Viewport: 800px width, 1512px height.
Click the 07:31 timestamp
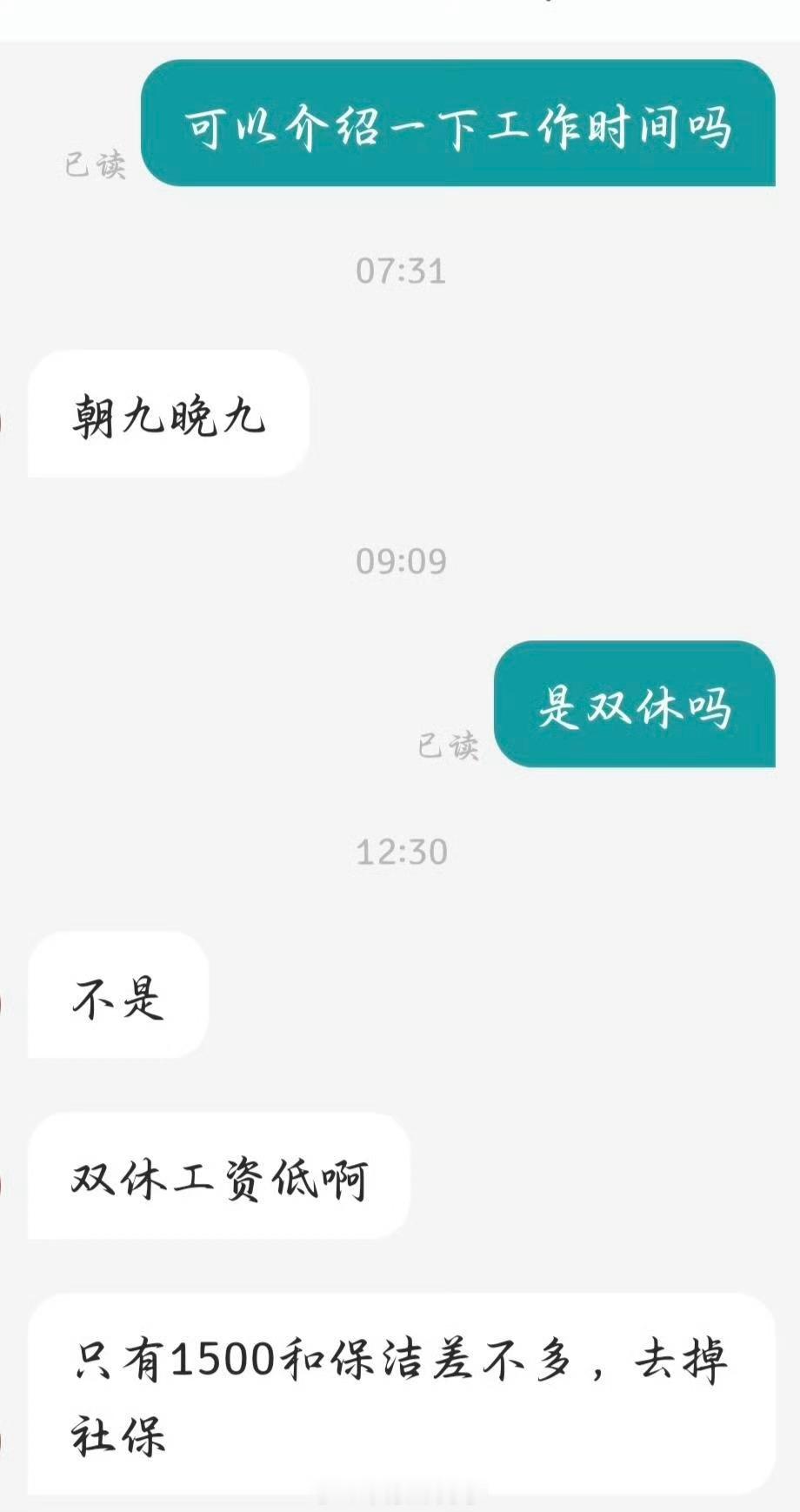pyautogui.click(x=402, y=271)
